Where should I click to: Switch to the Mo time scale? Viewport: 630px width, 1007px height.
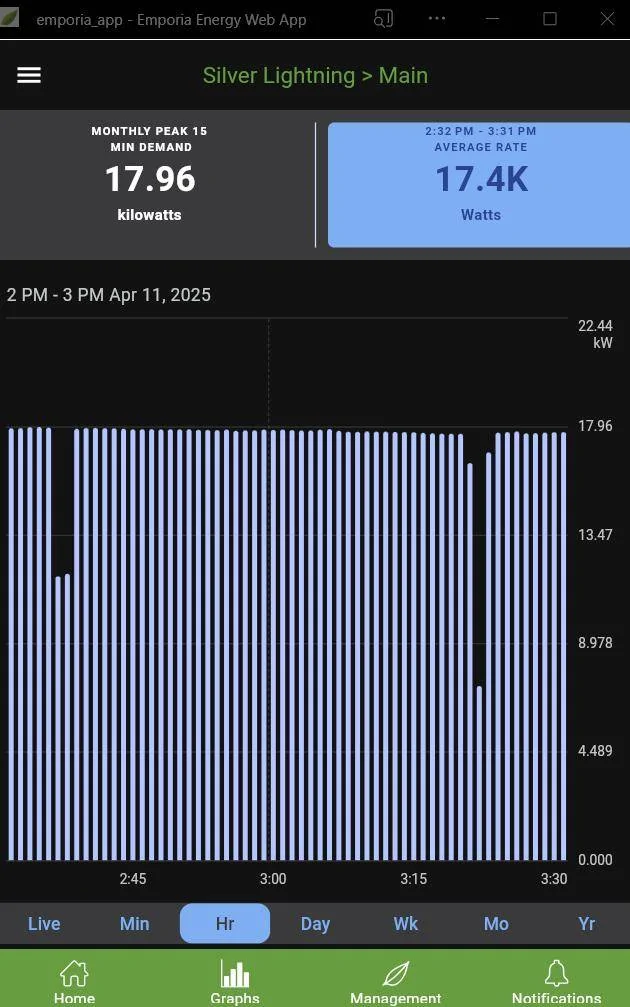click(x=496, y=923)
